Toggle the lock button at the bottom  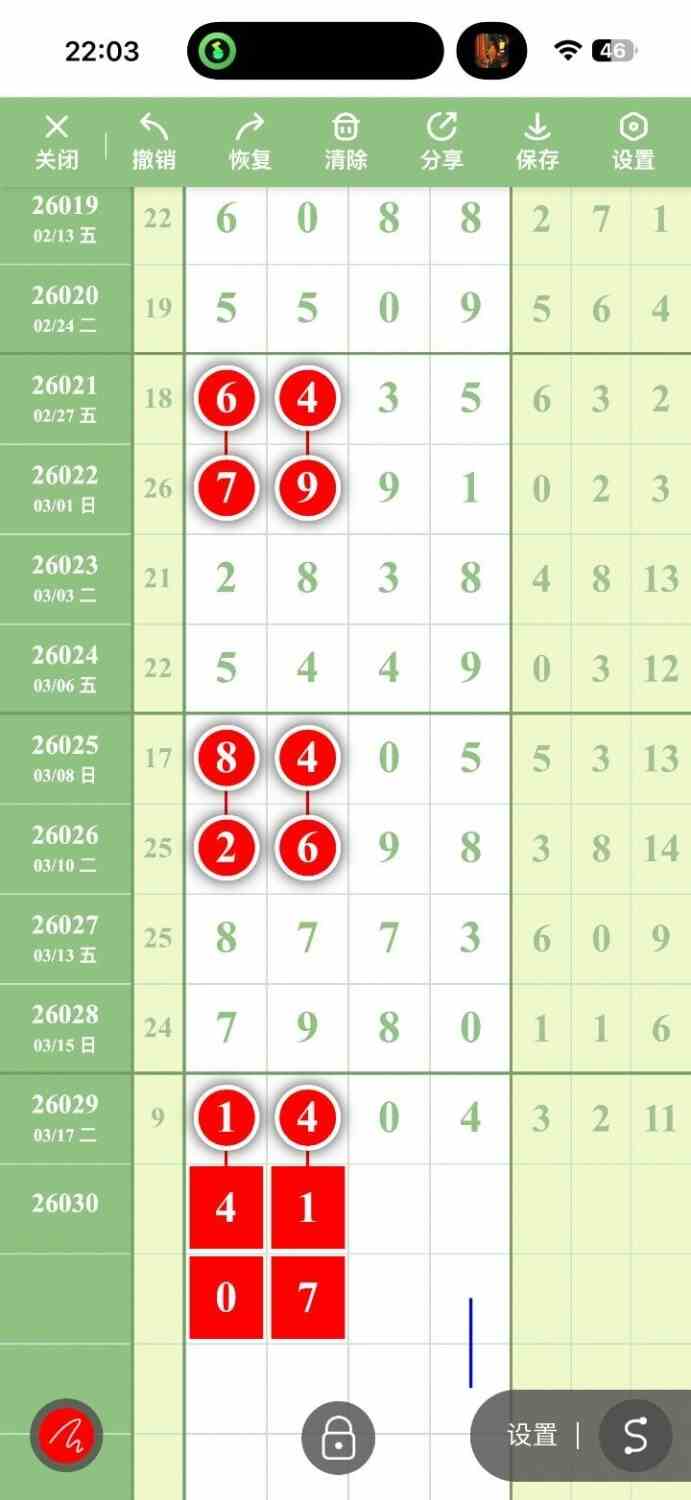(338, 1438)
